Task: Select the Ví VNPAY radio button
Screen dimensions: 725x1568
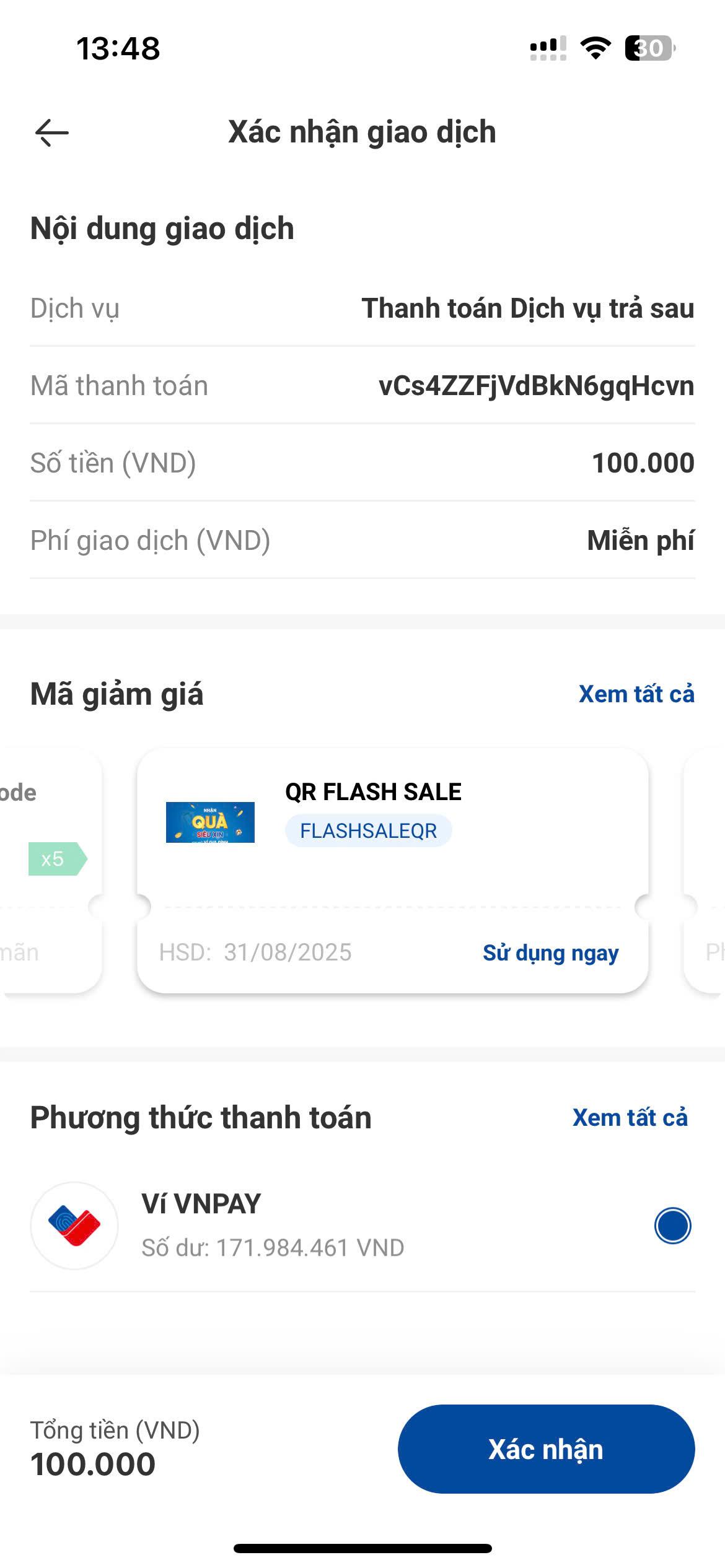Action: pos(672,1226)
